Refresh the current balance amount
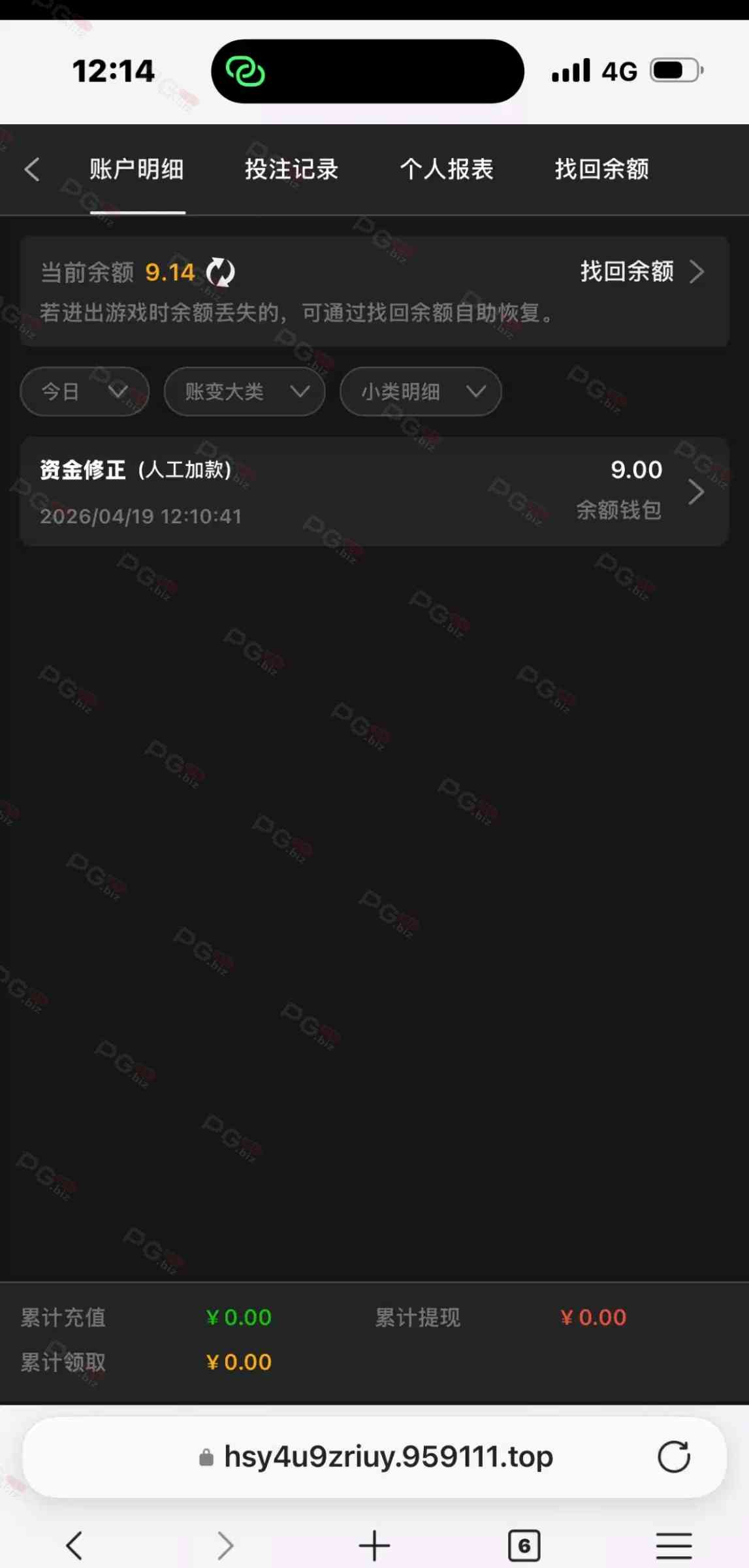Viewport: 749px width, 1568px height. coord(221,272)
